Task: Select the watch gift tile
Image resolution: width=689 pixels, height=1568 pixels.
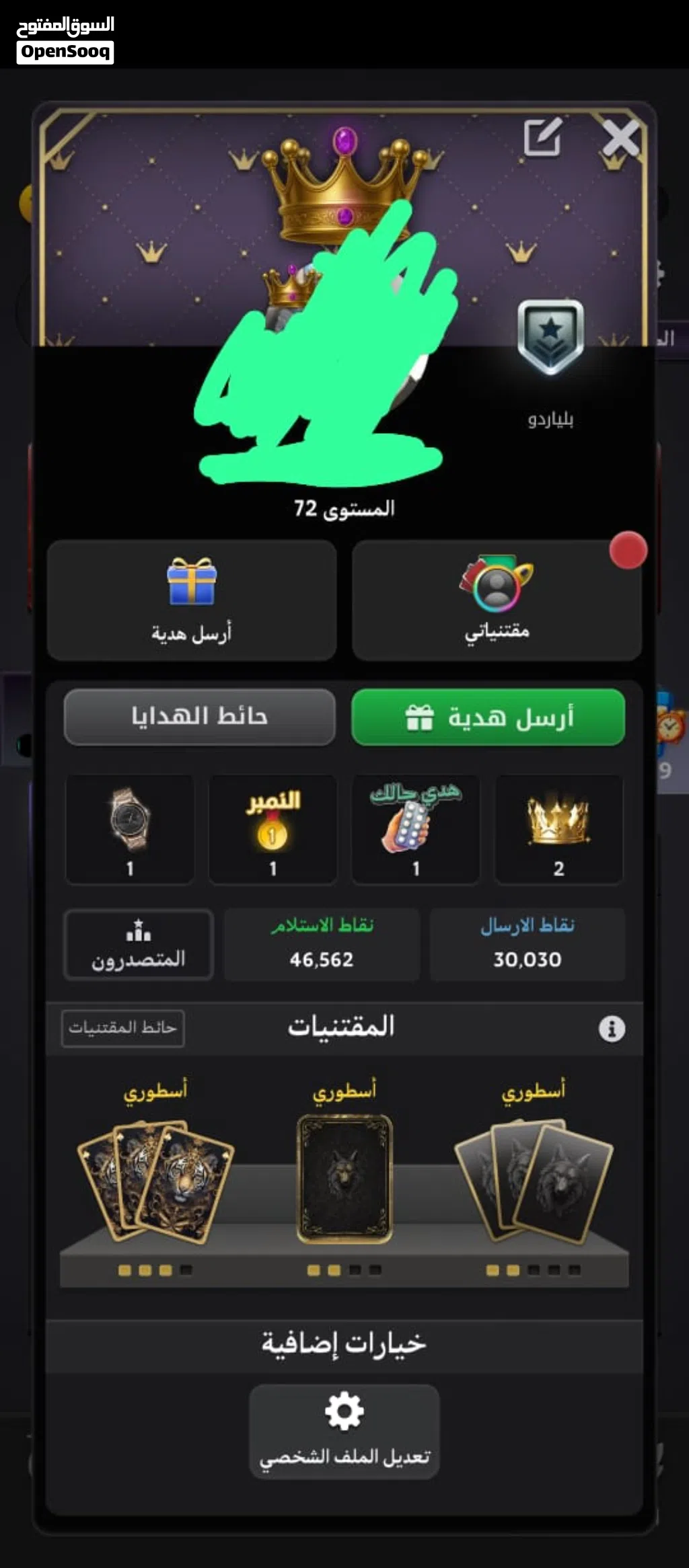Action: pos(130,829)
